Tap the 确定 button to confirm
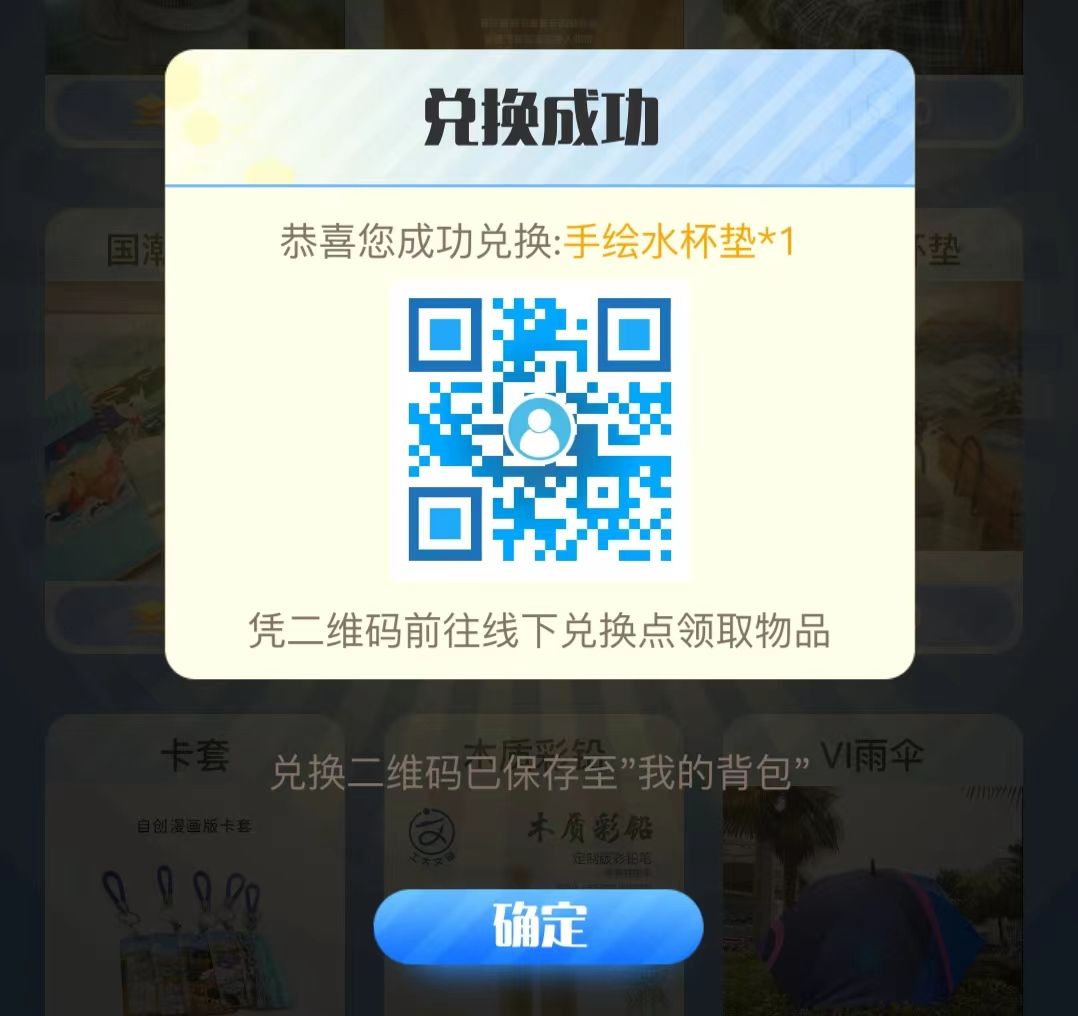1078x1016 pixels. coord(538,927)
